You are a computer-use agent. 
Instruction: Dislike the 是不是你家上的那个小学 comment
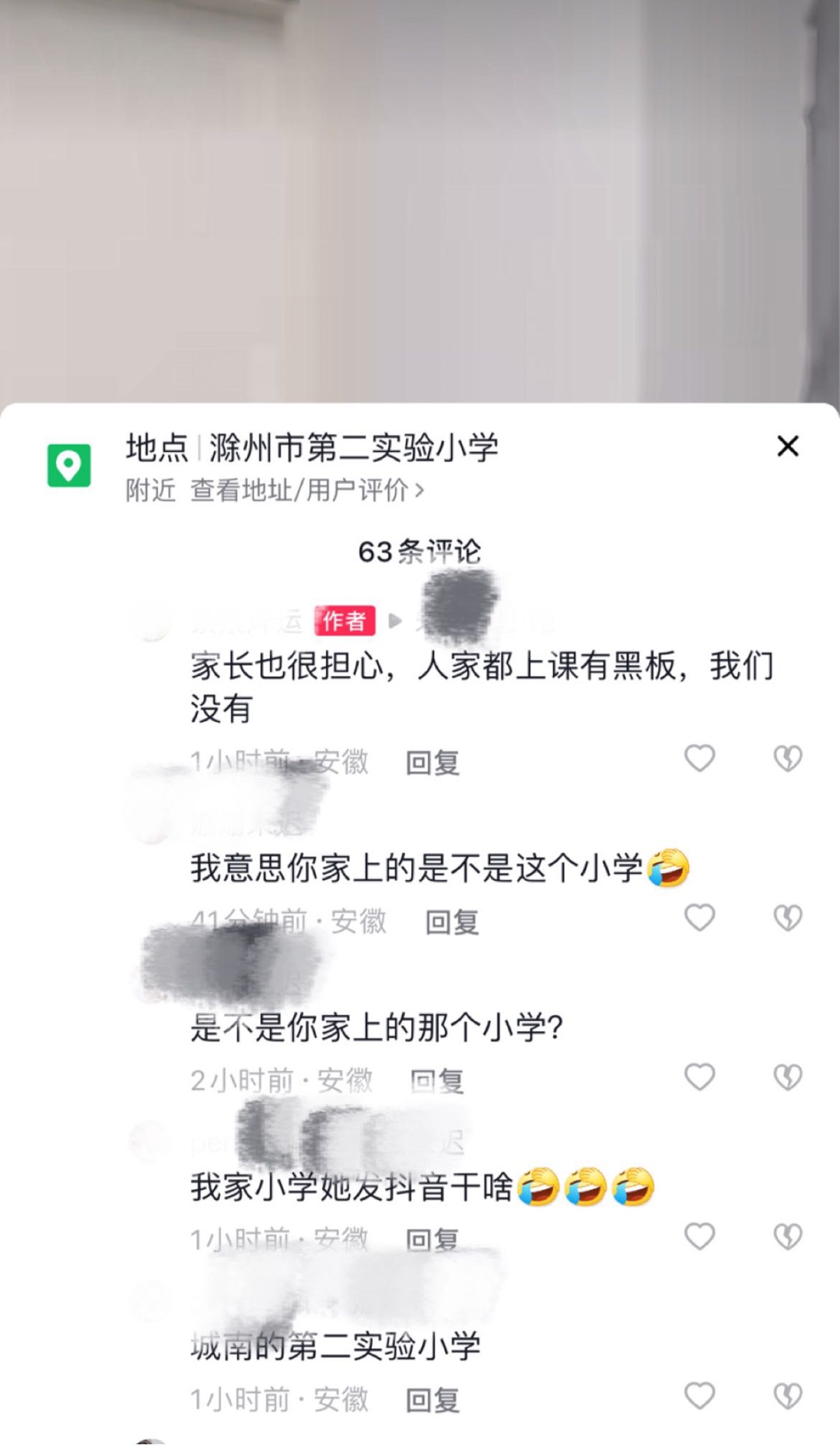click(787, 1077)
